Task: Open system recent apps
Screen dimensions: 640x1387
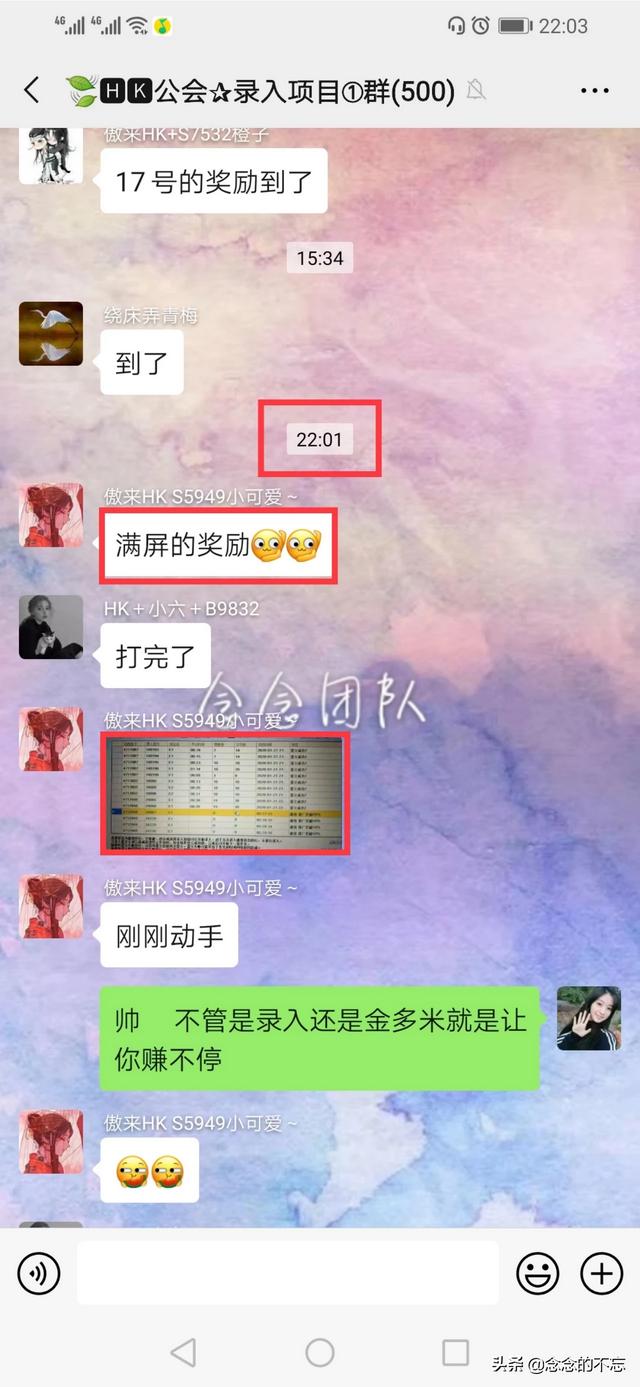Action: point(455,1353)
